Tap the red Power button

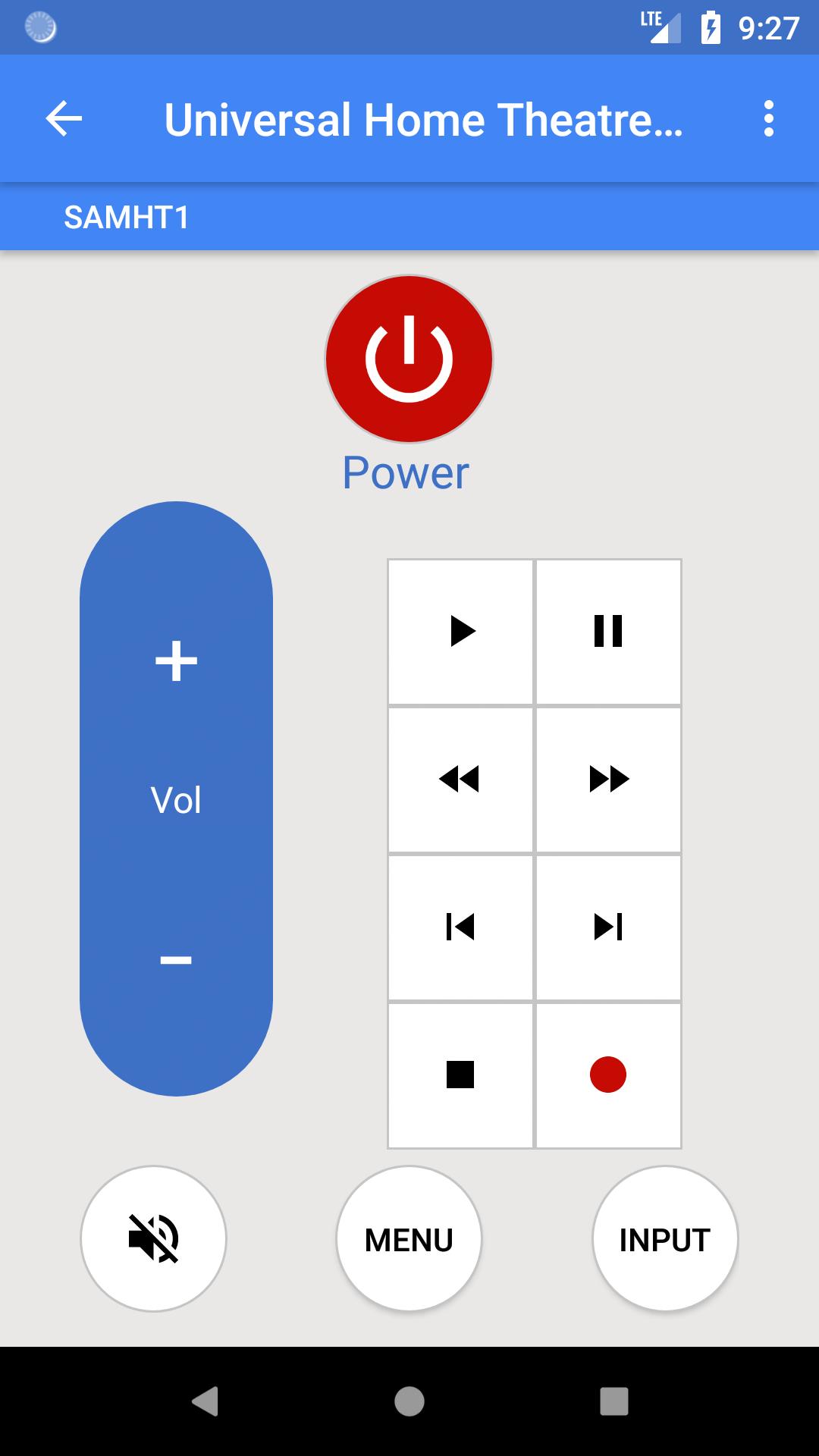click(409, 359)
